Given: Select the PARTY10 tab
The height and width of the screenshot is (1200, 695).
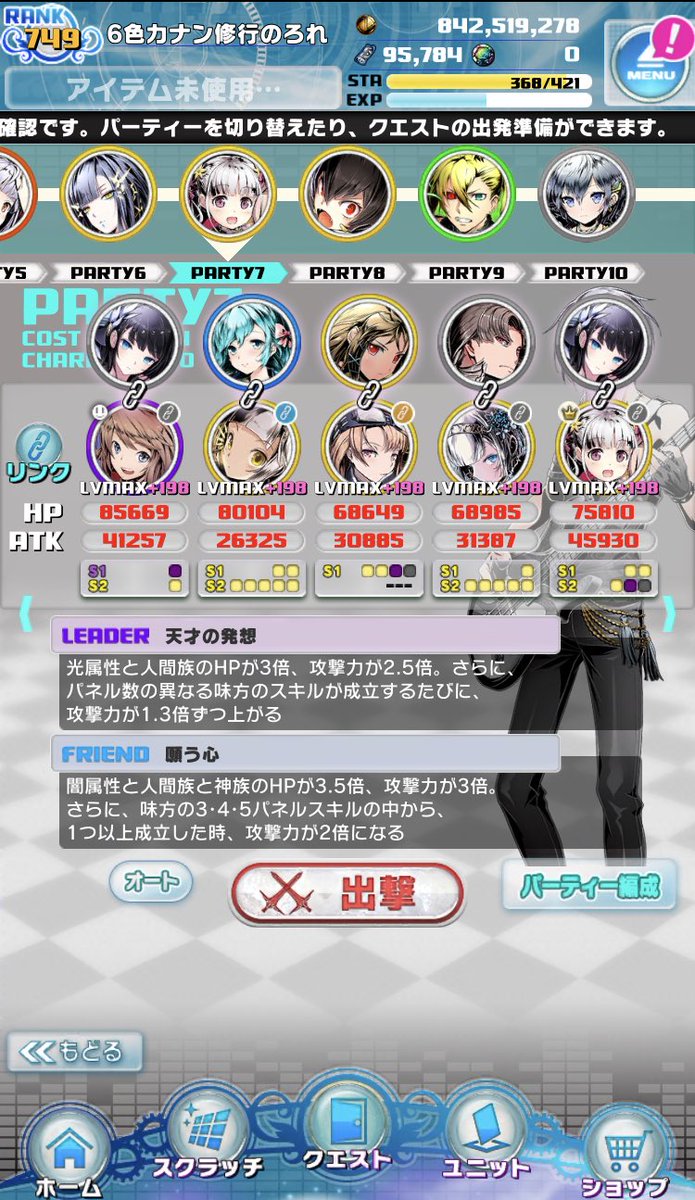Looking at the screenshot, I should tap(585, 272).
